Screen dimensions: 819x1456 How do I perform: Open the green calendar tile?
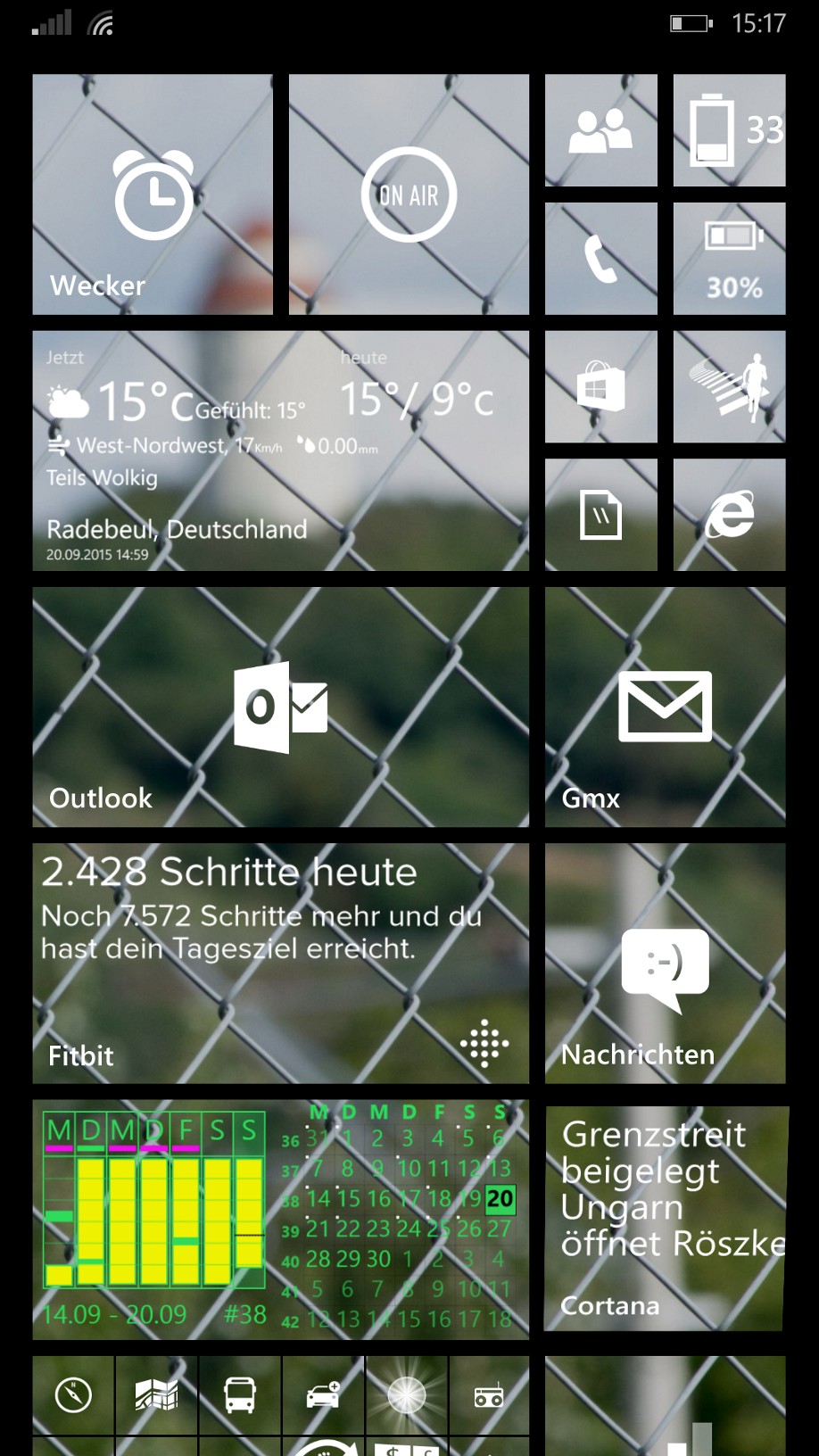pyautogui.click(x=280, y=1220)
